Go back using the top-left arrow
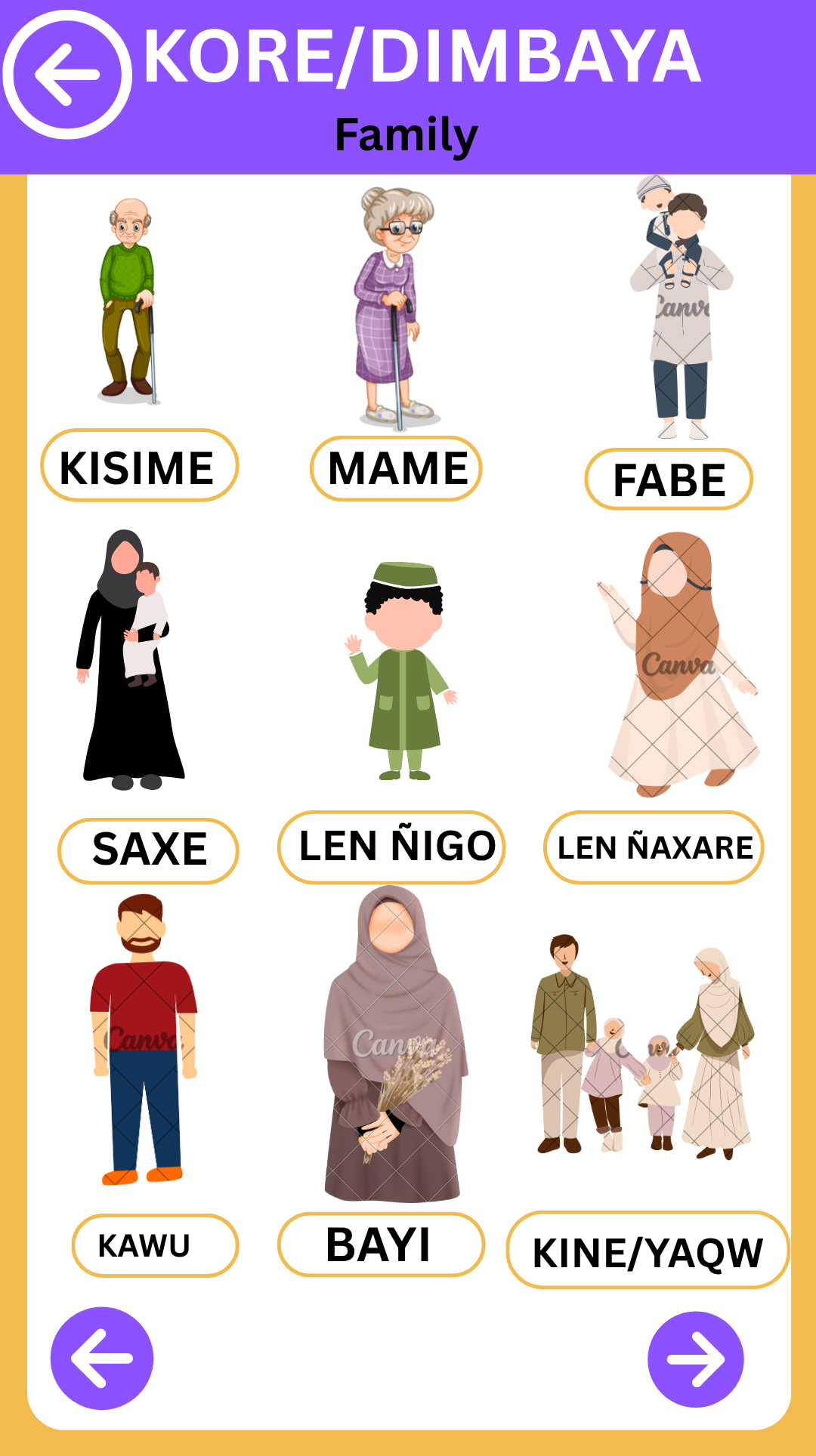The width and height of the screenshot is (816, 1456). (67, 75)
